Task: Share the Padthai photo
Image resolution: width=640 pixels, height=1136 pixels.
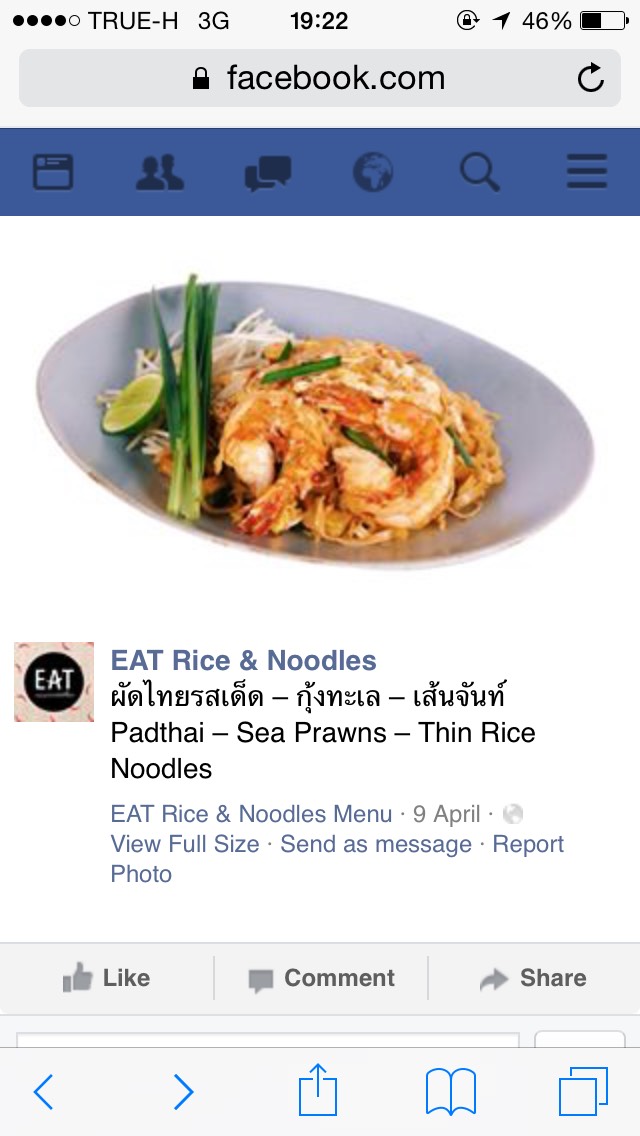Action: click(533, 978)
